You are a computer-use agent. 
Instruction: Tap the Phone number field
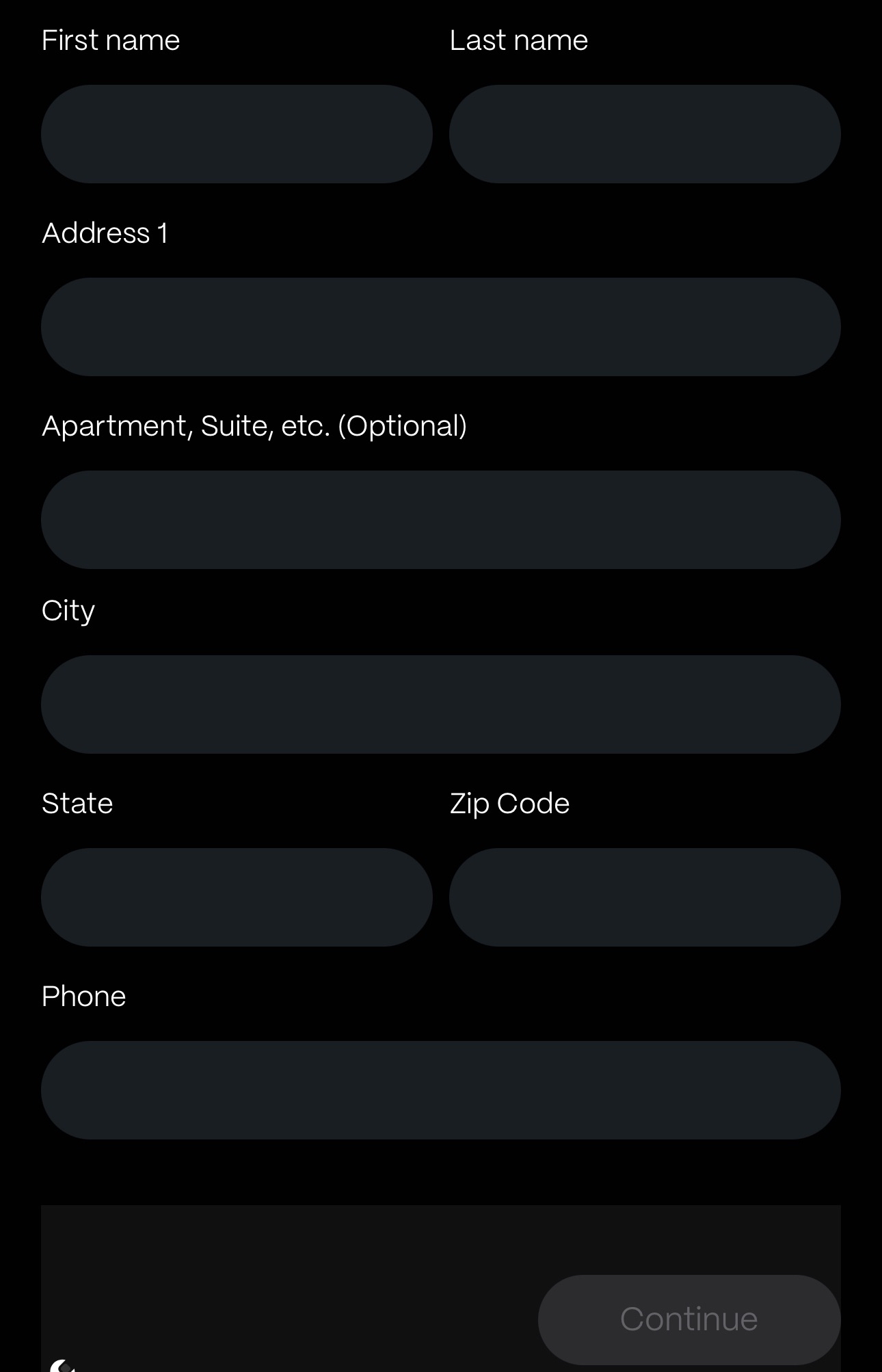[441, 1090]
